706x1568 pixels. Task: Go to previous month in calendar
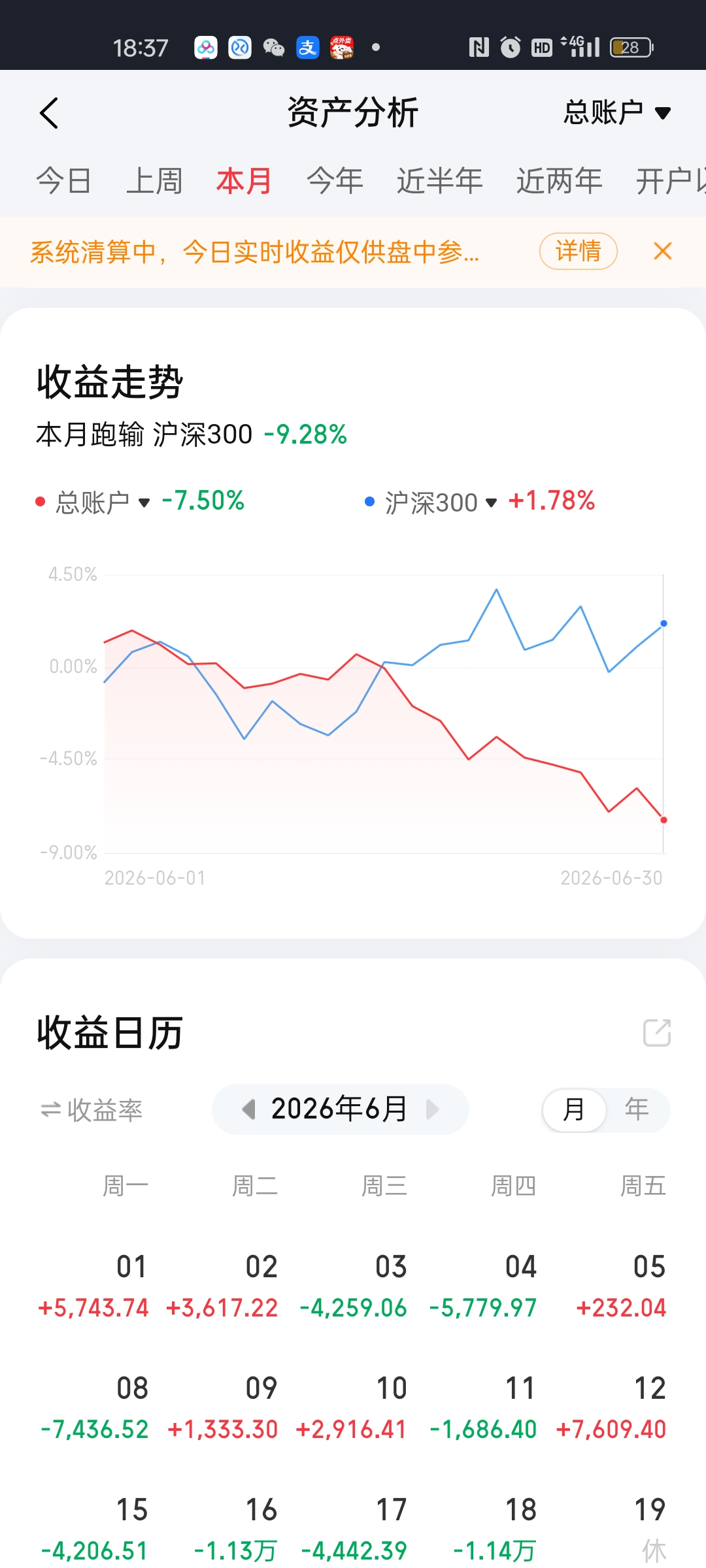coord(248,1109)
